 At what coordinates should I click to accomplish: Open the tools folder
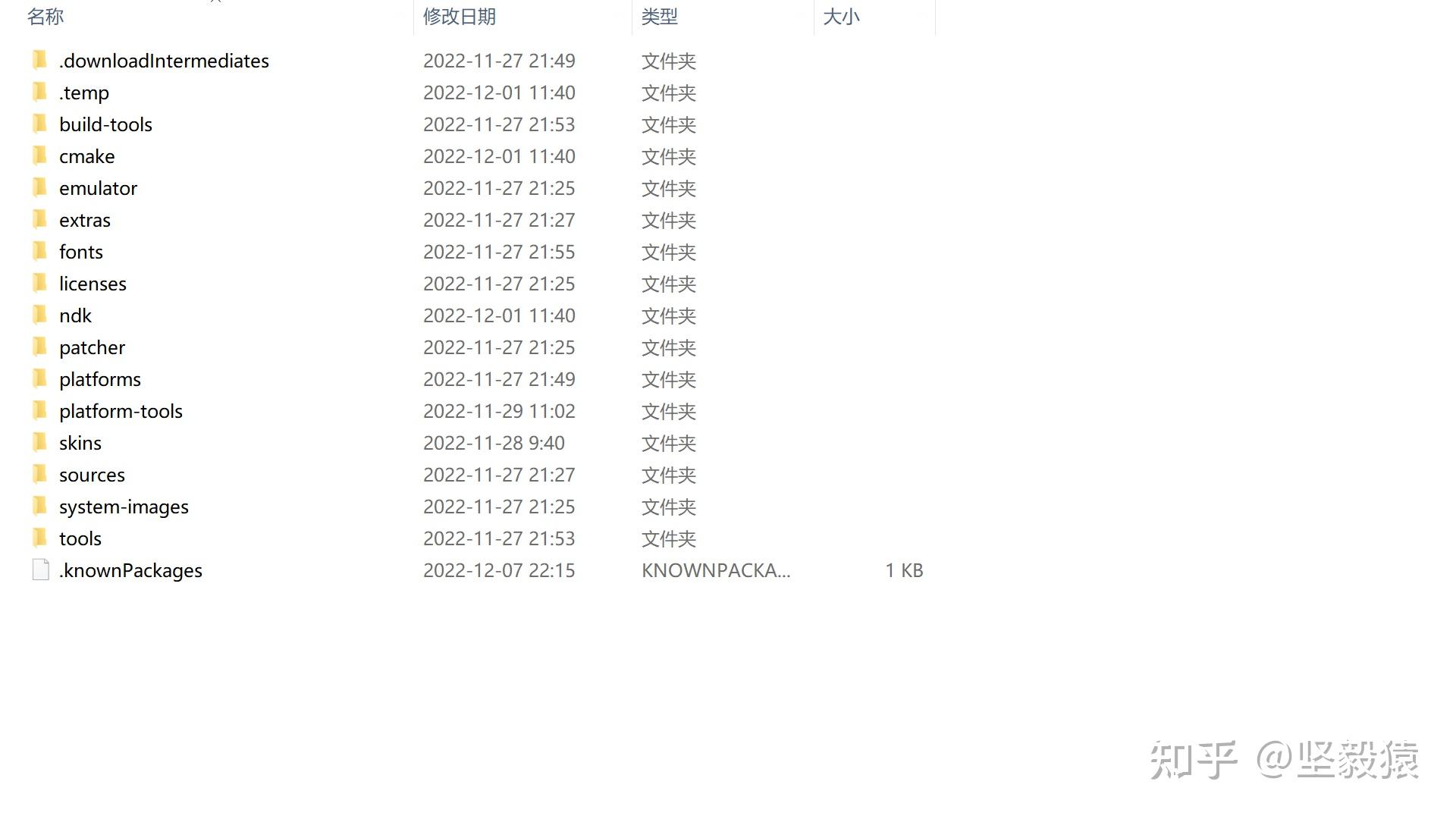coord(80,538)
